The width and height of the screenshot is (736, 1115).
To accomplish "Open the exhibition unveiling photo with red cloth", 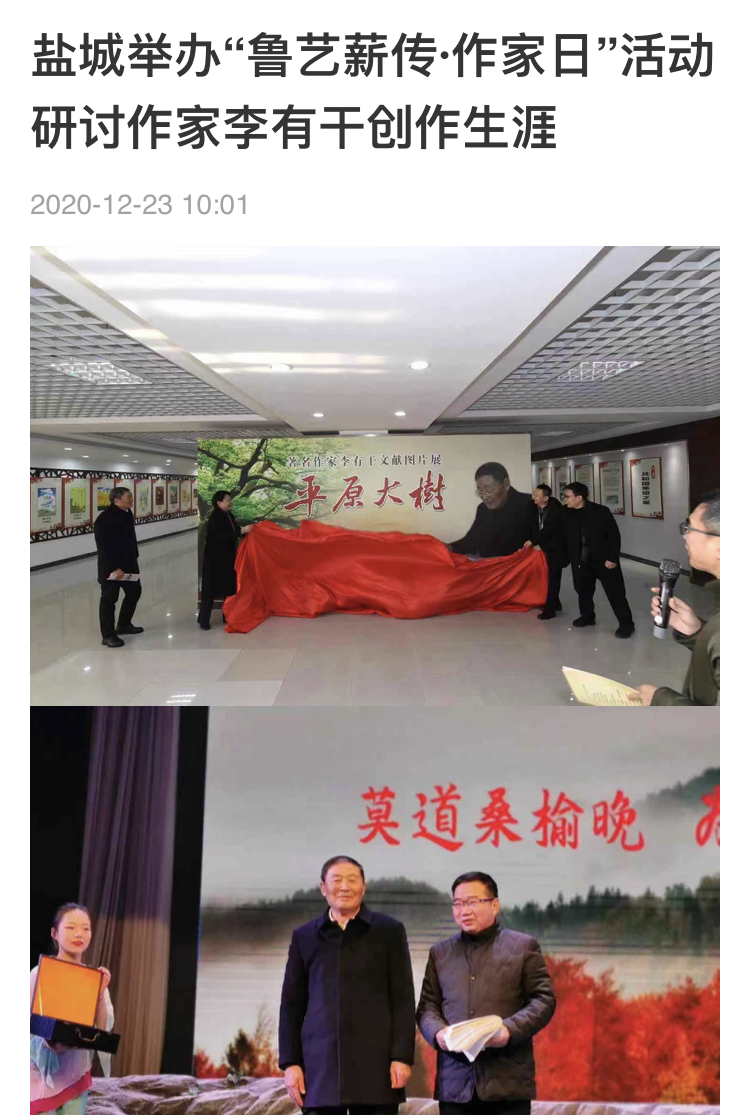I will 375,476.
